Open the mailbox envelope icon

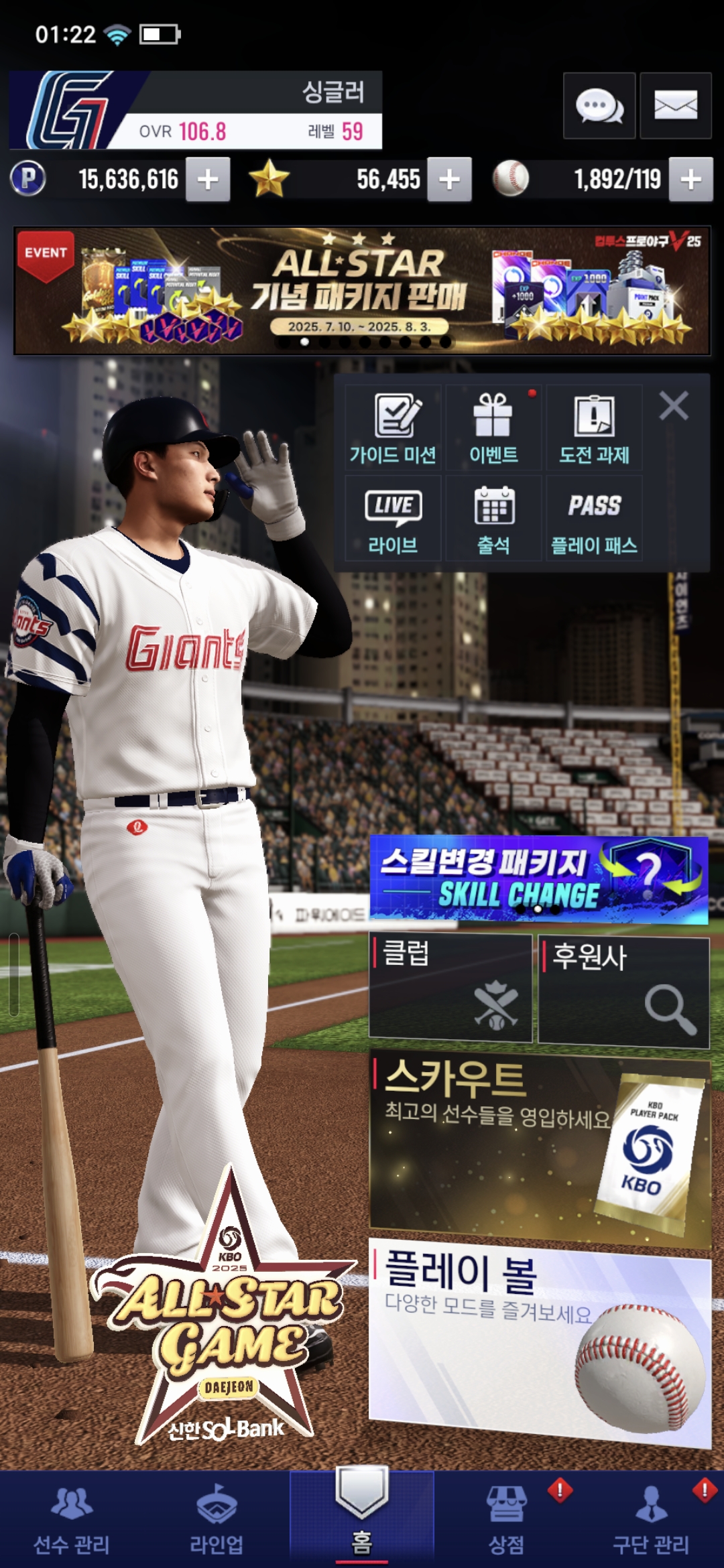pos(675,106)
